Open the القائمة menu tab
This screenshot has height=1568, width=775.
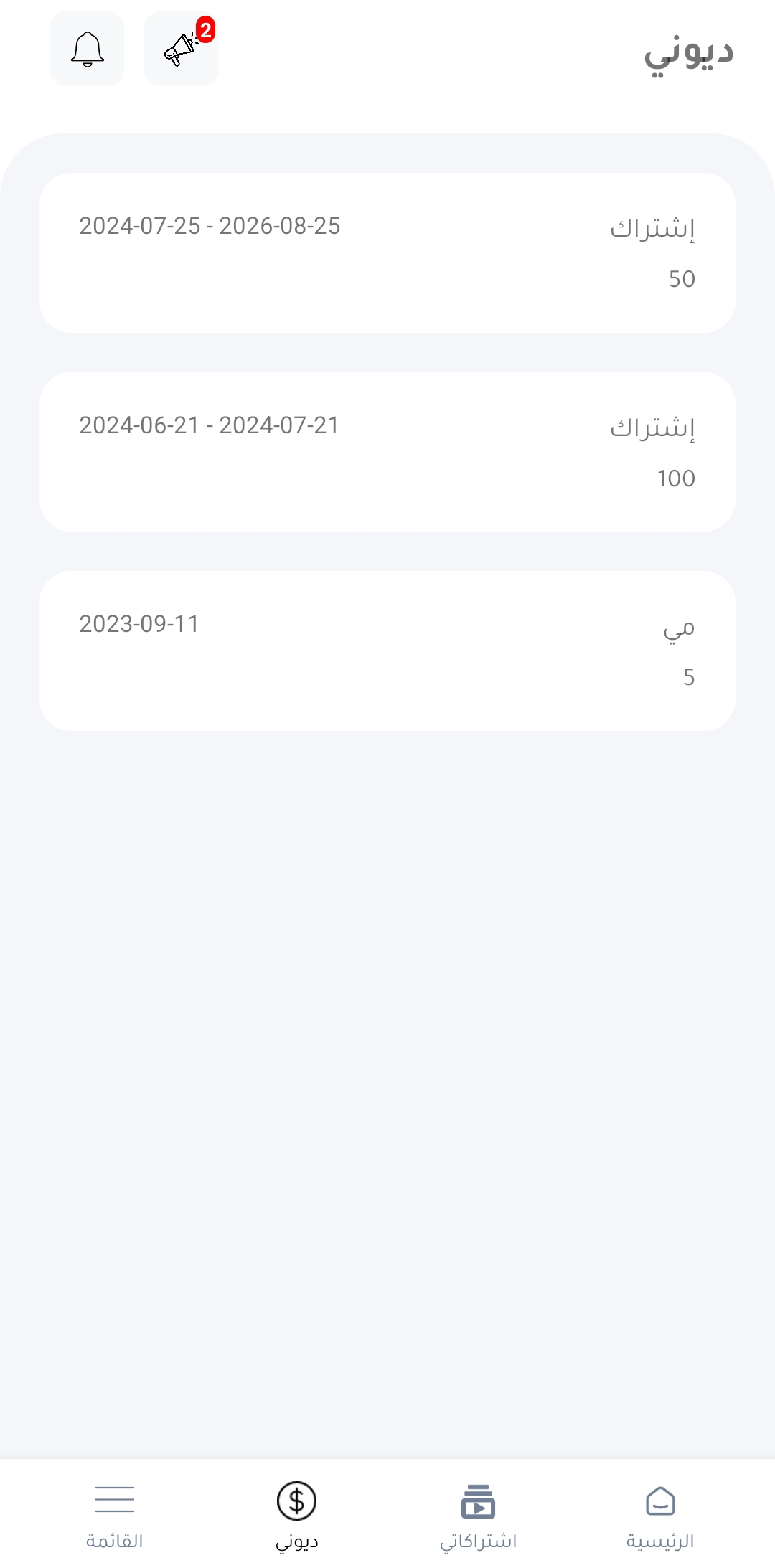115,1515
